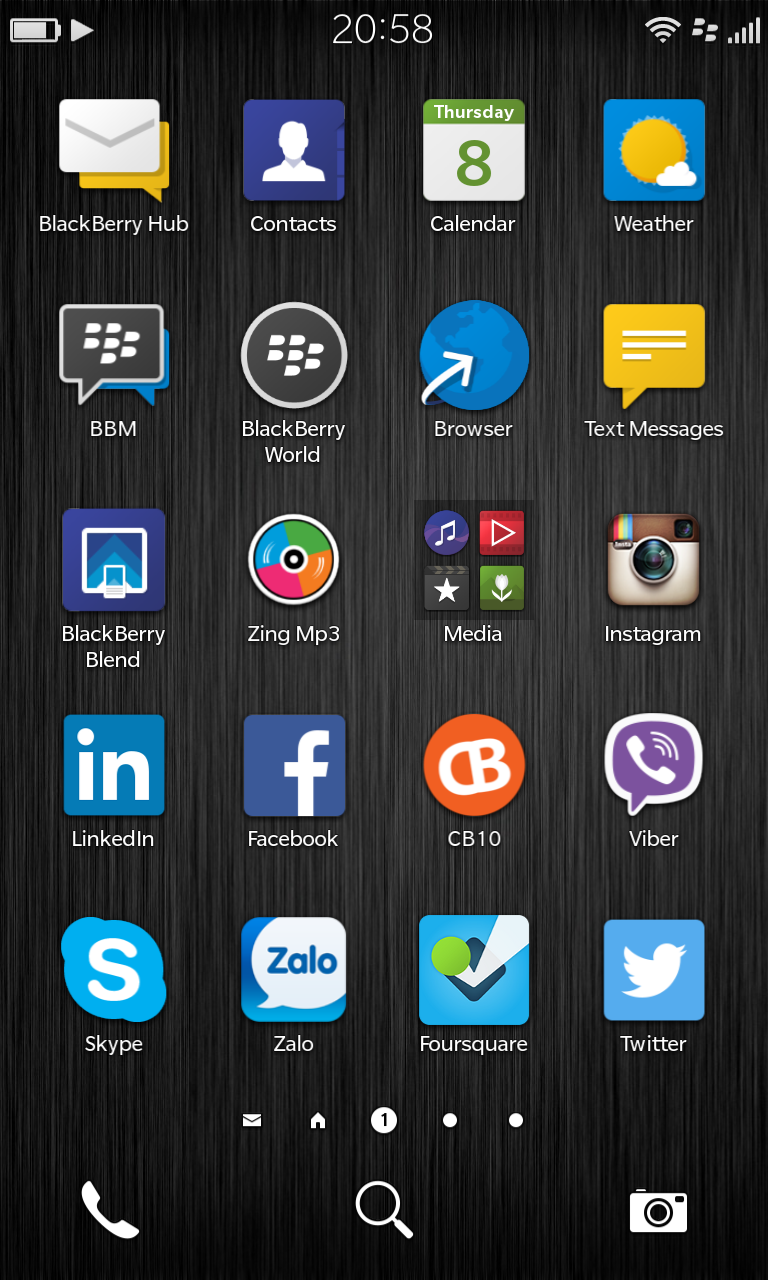This screenshot has width=768, height=1280.
Task: Open the BlackBerry Hub app
Action: click(113, 150)
